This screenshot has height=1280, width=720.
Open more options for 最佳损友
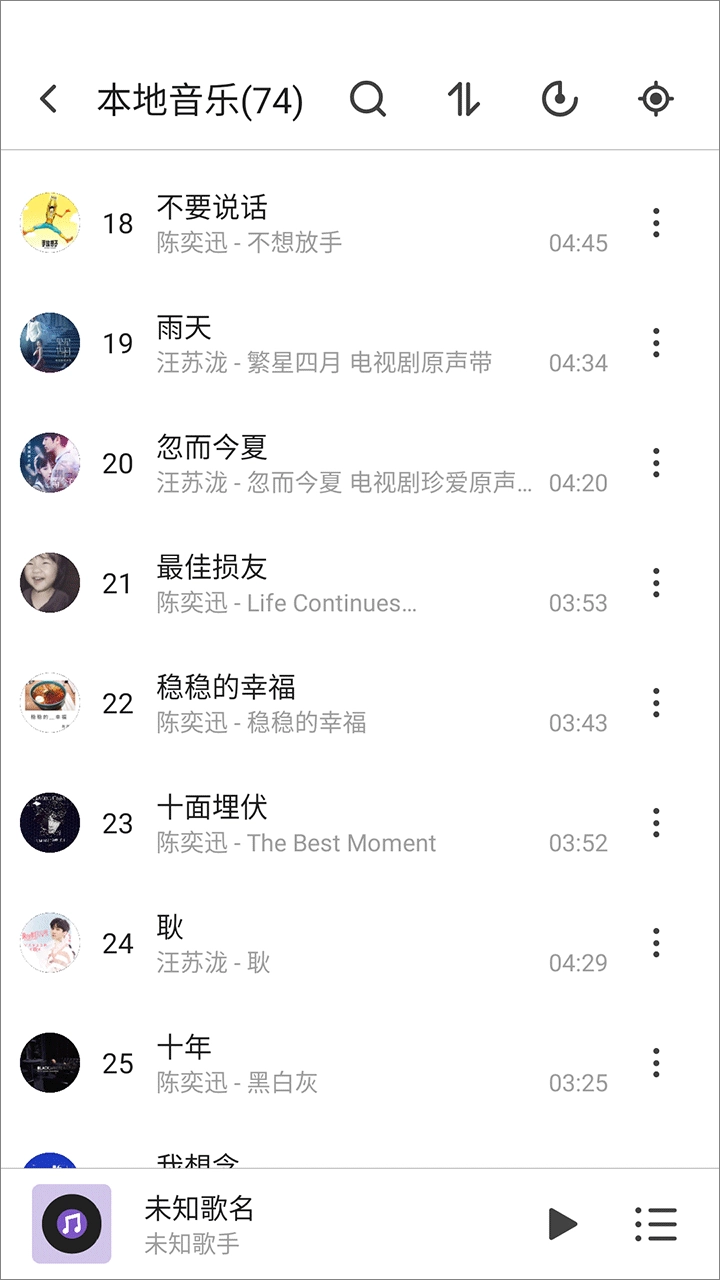[x=656, y=583]
